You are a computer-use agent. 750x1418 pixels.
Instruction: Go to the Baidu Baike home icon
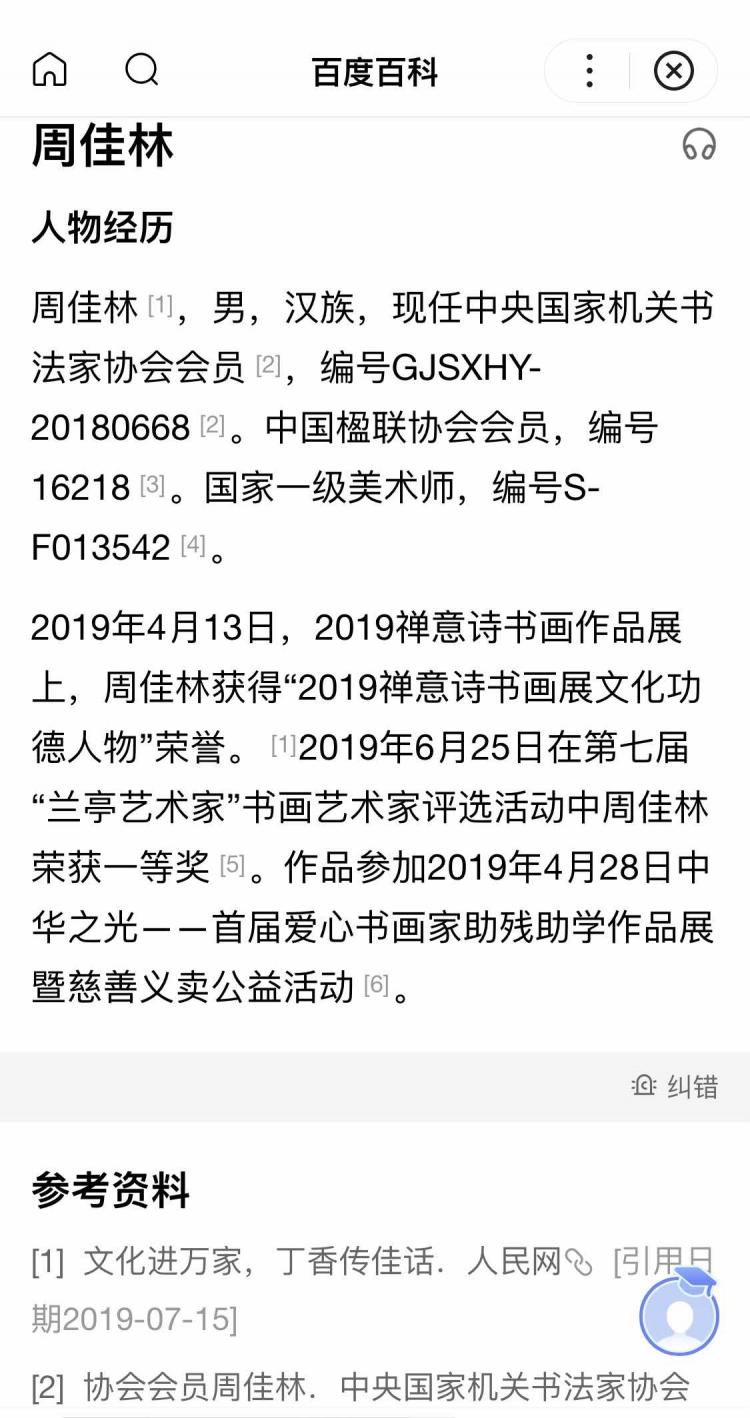click(50, 70)
